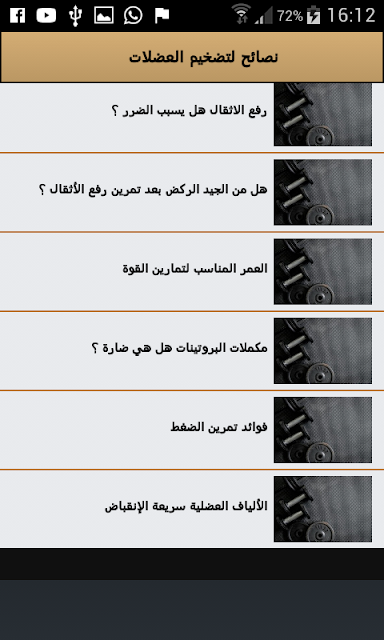Open مكملات البروتينات هل هي ضارة
384x640 pixels.
click(x=192, y=351)
